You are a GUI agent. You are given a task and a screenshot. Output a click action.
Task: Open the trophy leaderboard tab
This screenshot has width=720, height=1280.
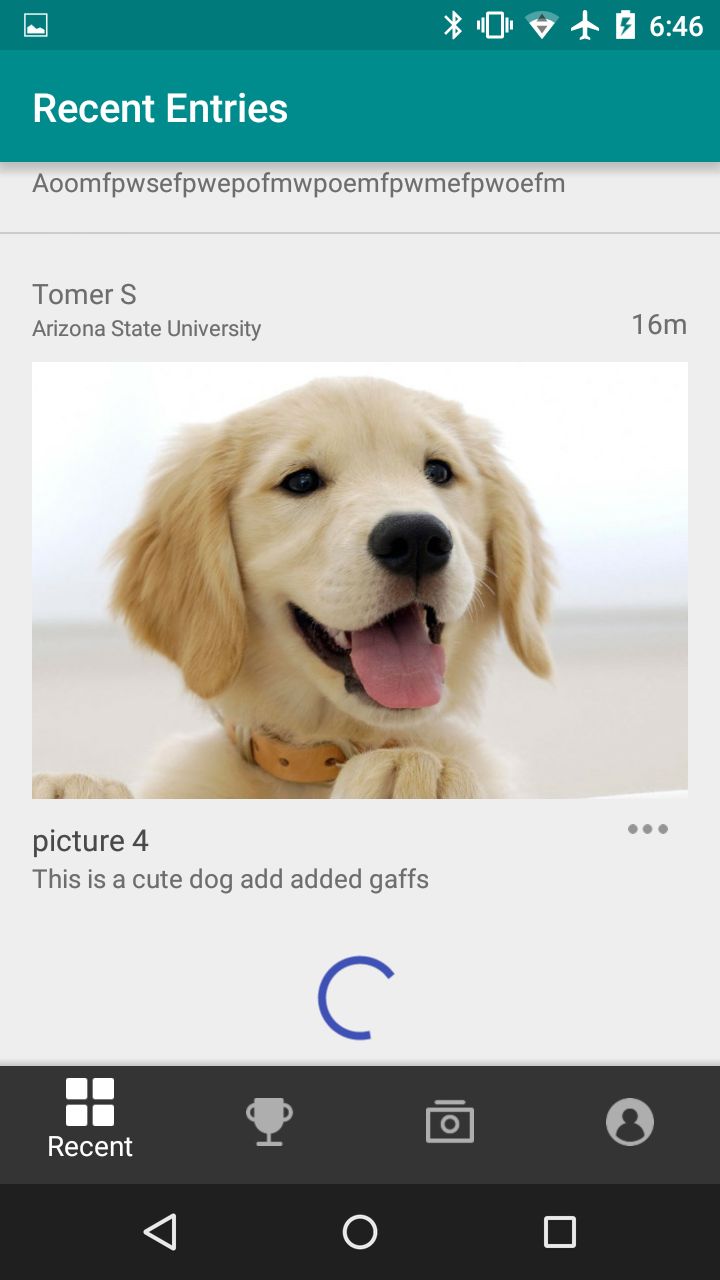point(270,1122)
